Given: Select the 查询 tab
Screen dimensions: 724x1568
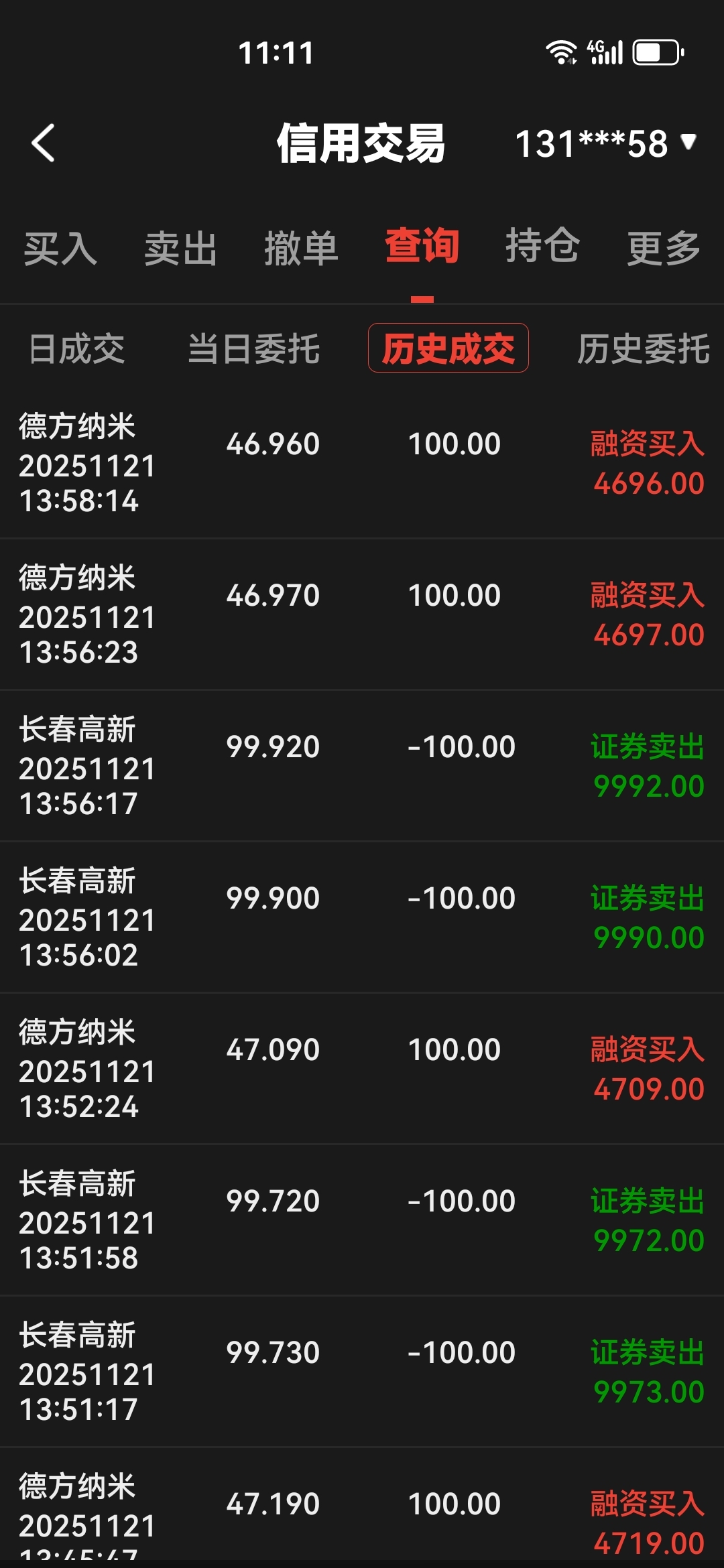Looking at the screenshot, I should 422,247.
